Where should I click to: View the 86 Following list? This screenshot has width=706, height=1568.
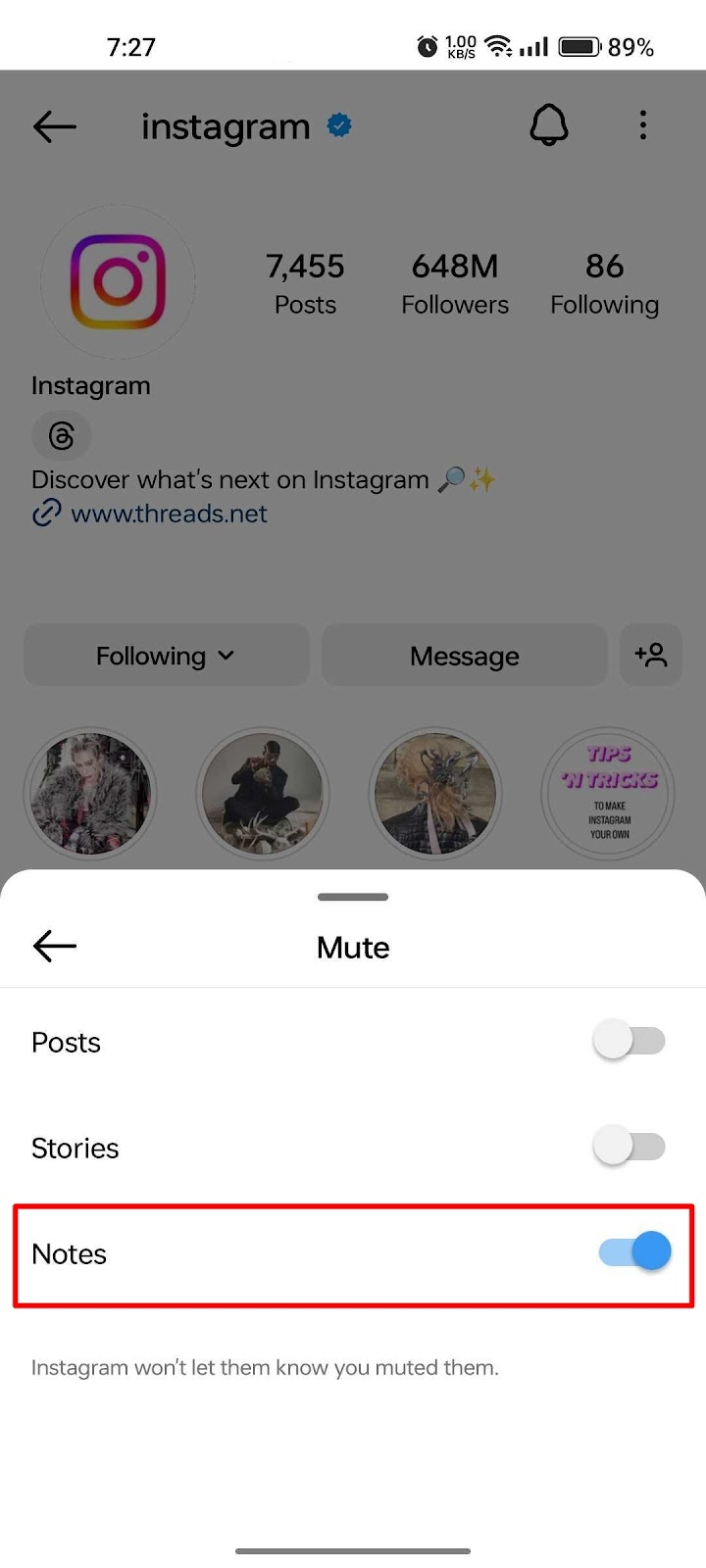pos(604,283)
